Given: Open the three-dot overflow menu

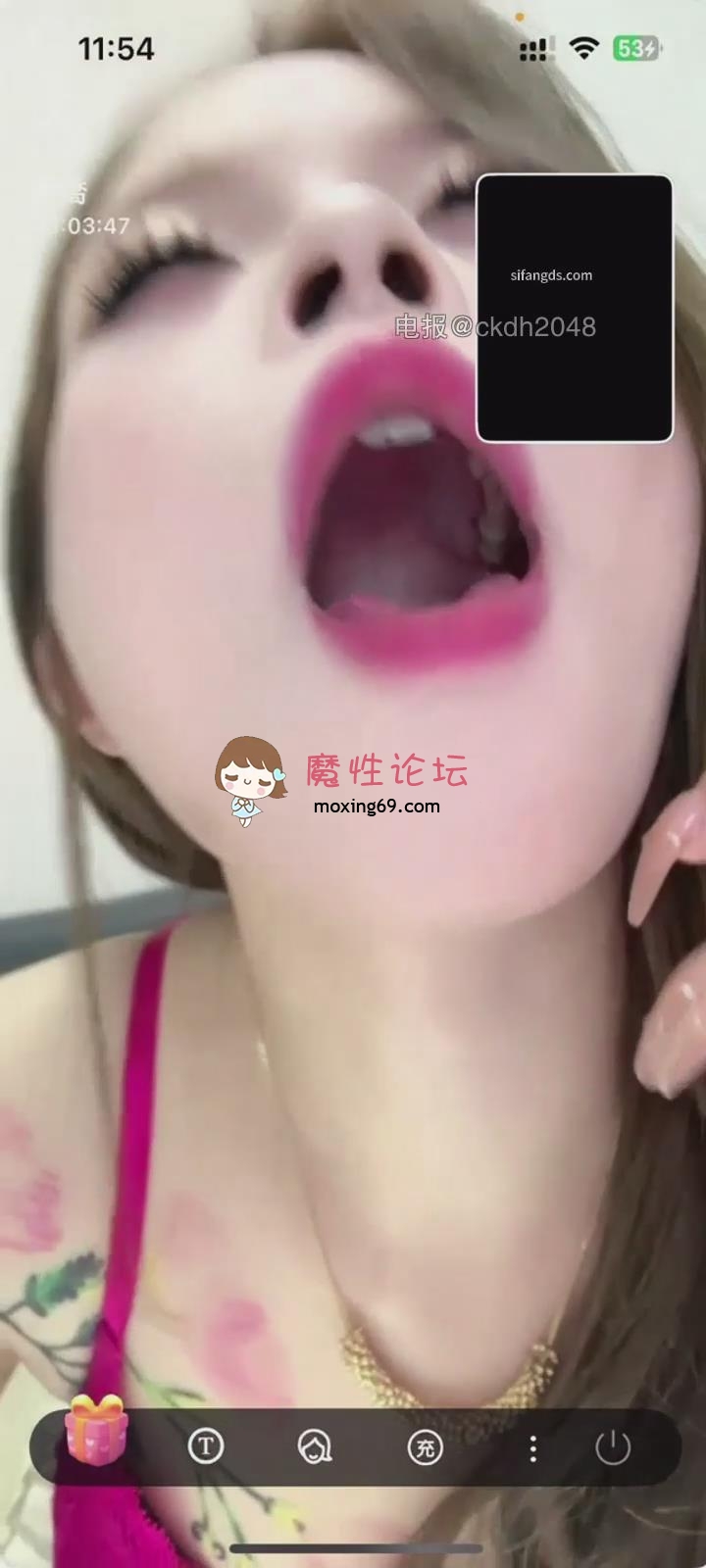Looking at the screenshot, I should pyautogui.click(x=533, y=1448).
